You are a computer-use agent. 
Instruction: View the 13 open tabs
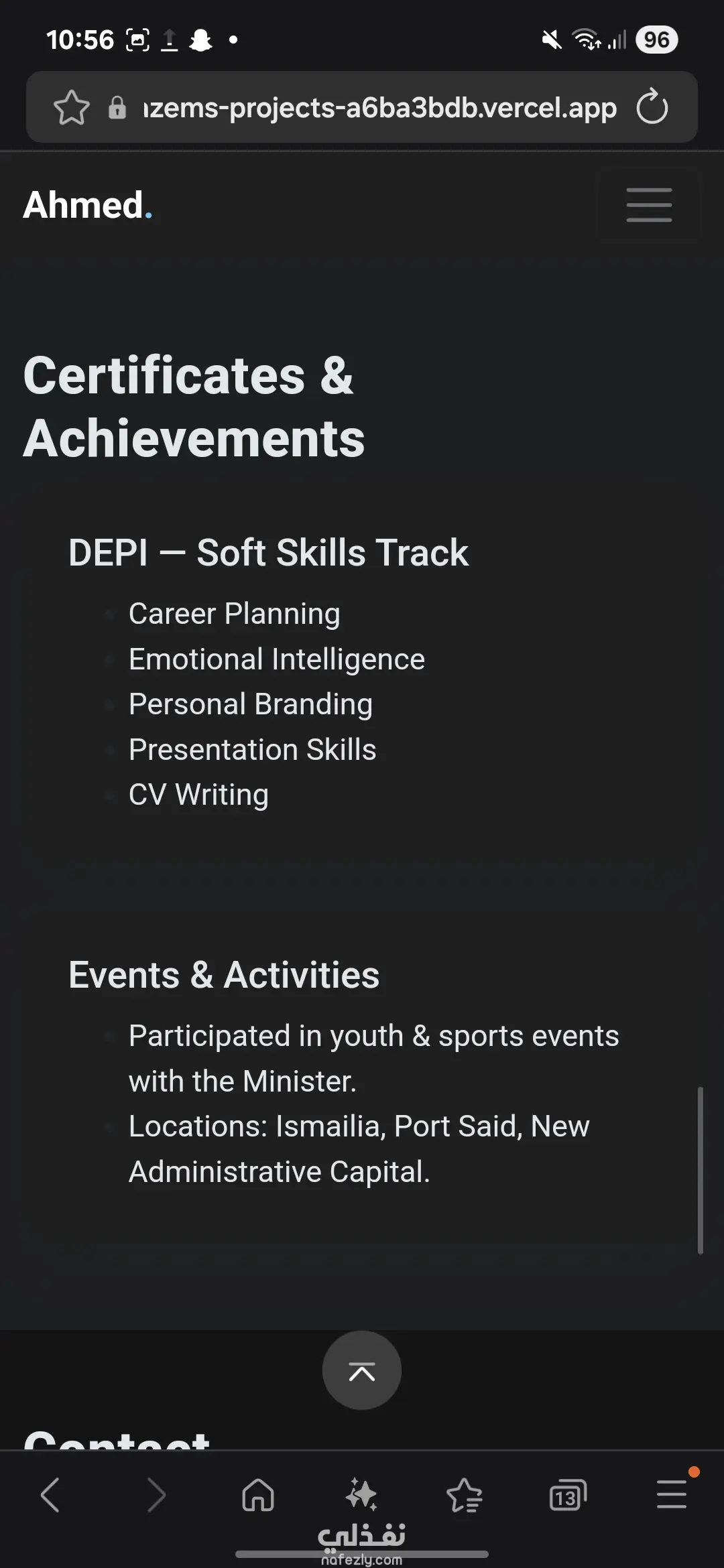[x=567, y=1495]
